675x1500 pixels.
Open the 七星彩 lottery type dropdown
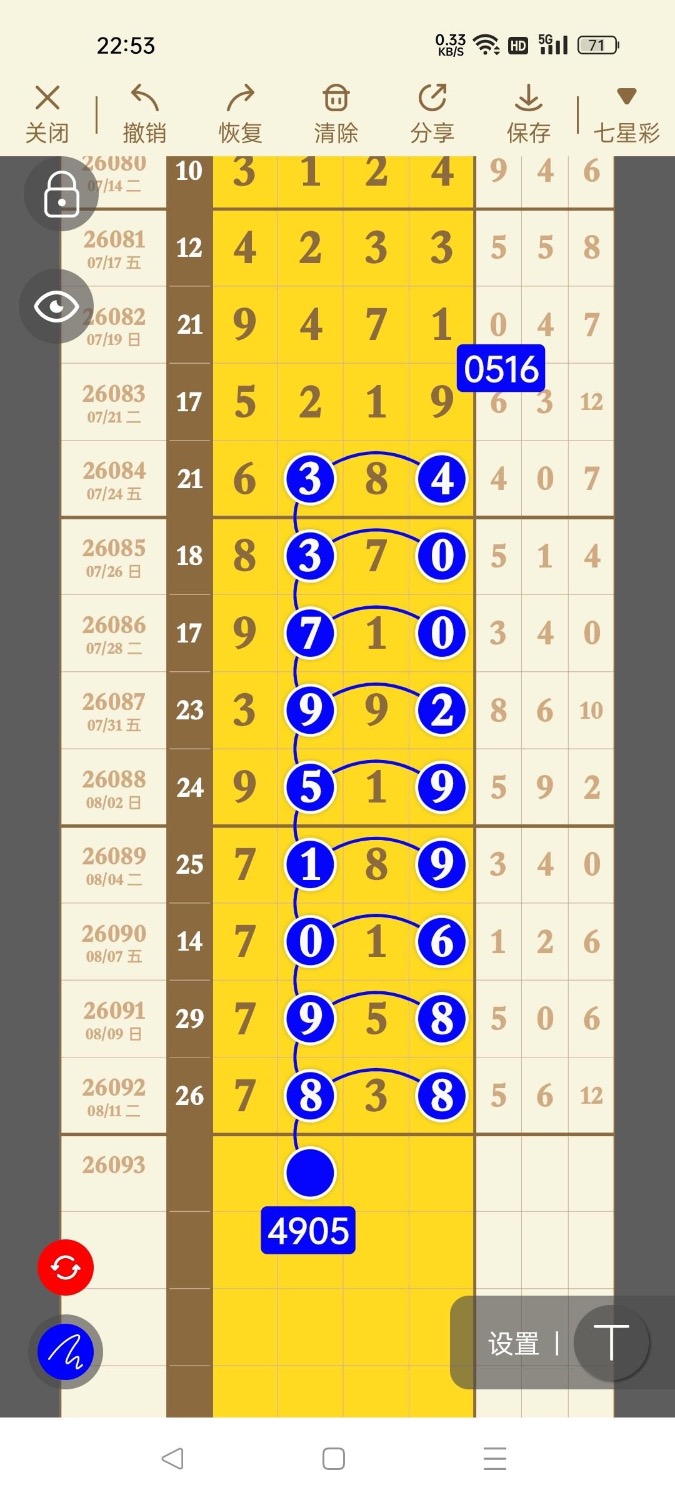(x=627, y=114)
